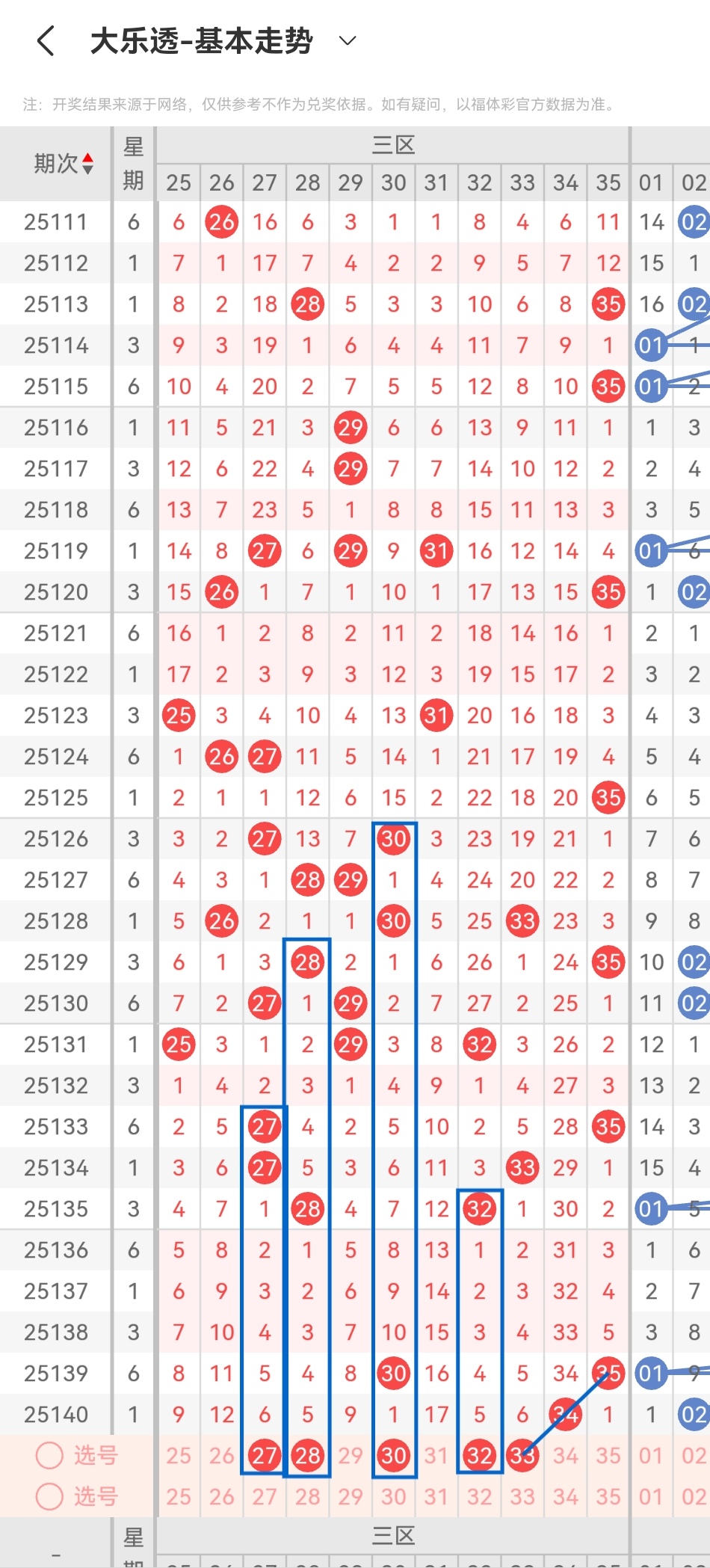Select the first 选号 radio button
Image resolution: width=710 pixels, height=1568 pixels.
(50, 1455)
